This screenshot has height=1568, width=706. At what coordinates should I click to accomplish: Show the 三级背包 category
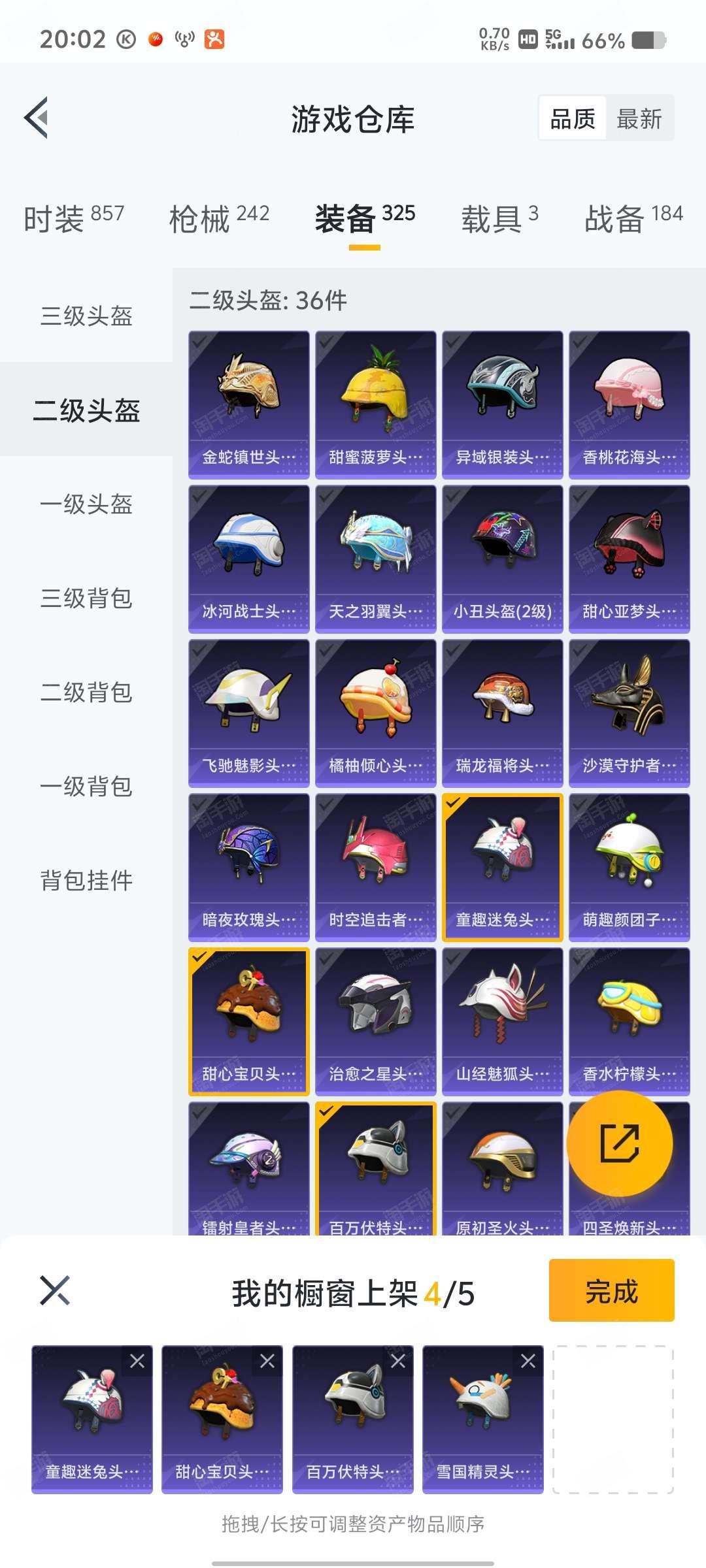pos(86,598)
